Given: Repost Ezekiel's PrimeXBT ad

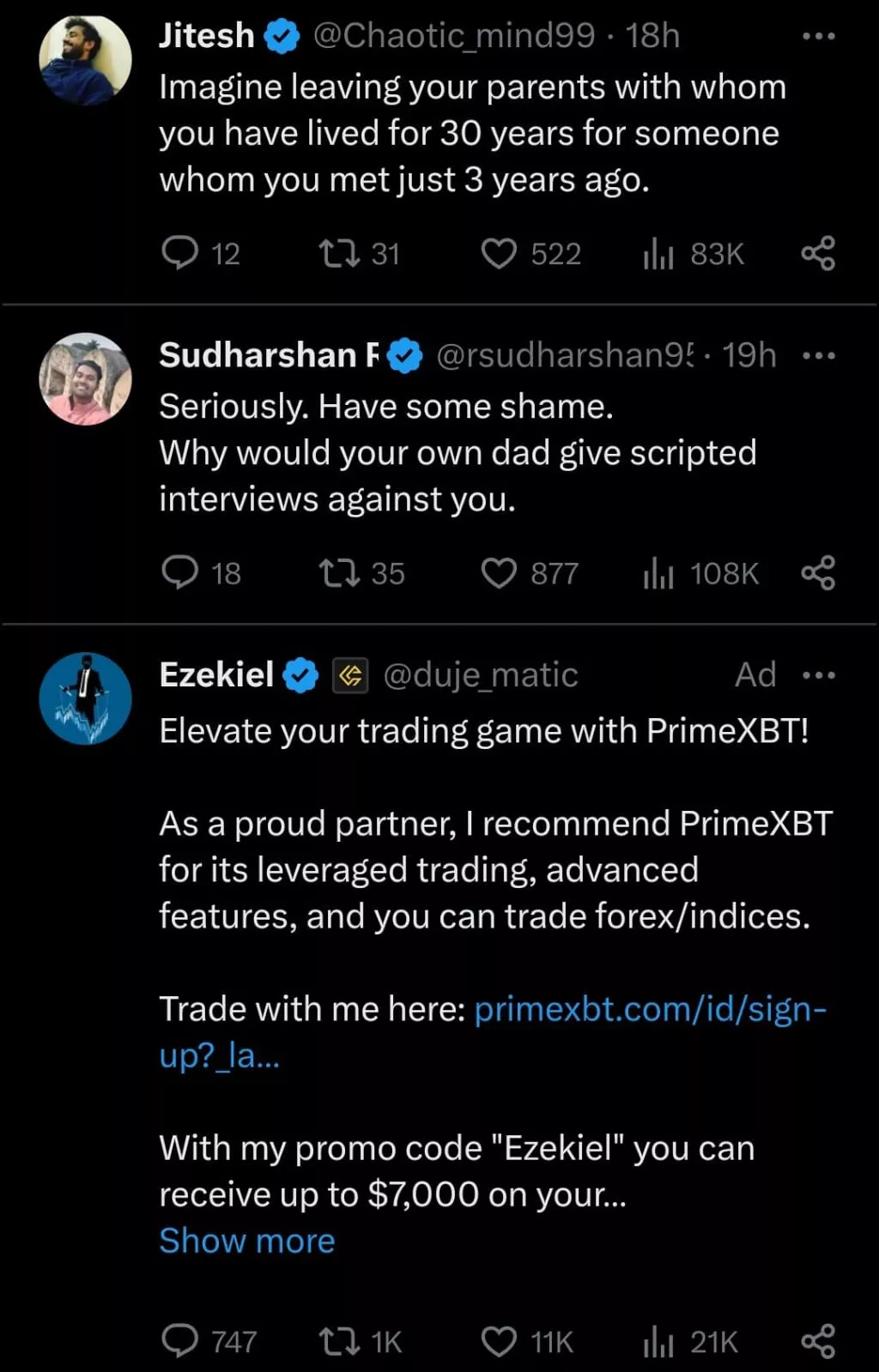Looking at the screenshot, I should pyautogui.click(x=339, y=1341).
